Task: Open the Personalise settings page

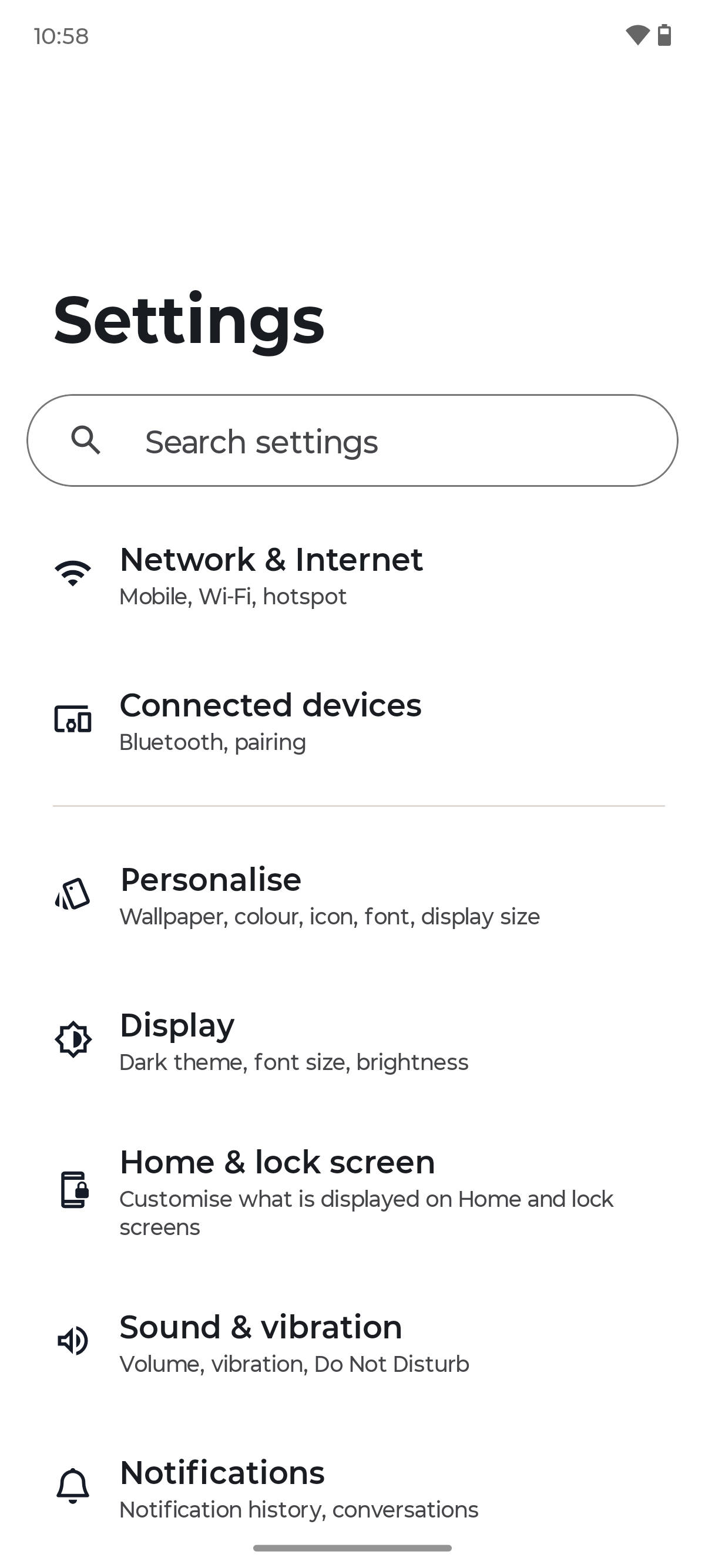Action: tap(211, 895)
